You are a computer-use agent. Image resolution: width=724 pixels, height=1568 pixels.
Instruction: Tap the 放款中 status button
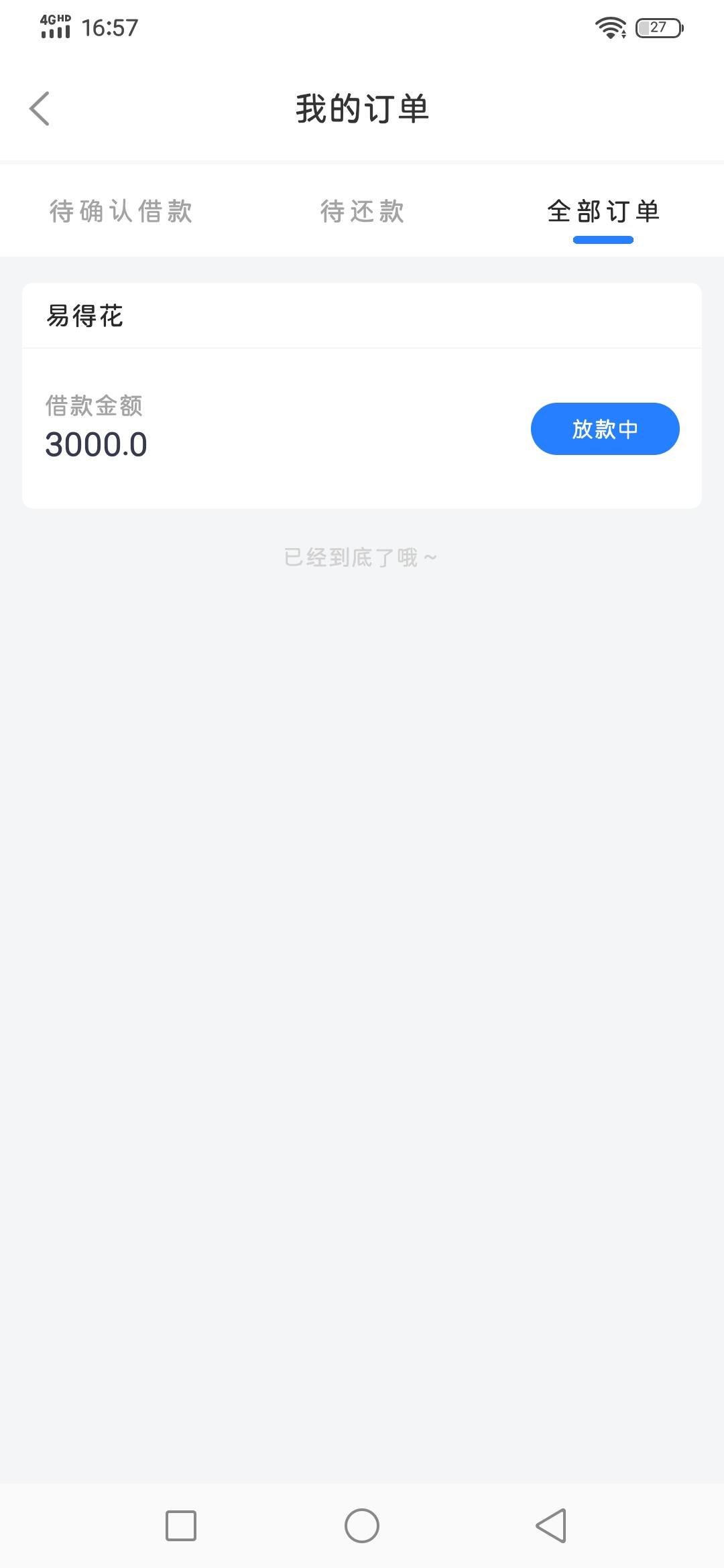click(605, 429)
